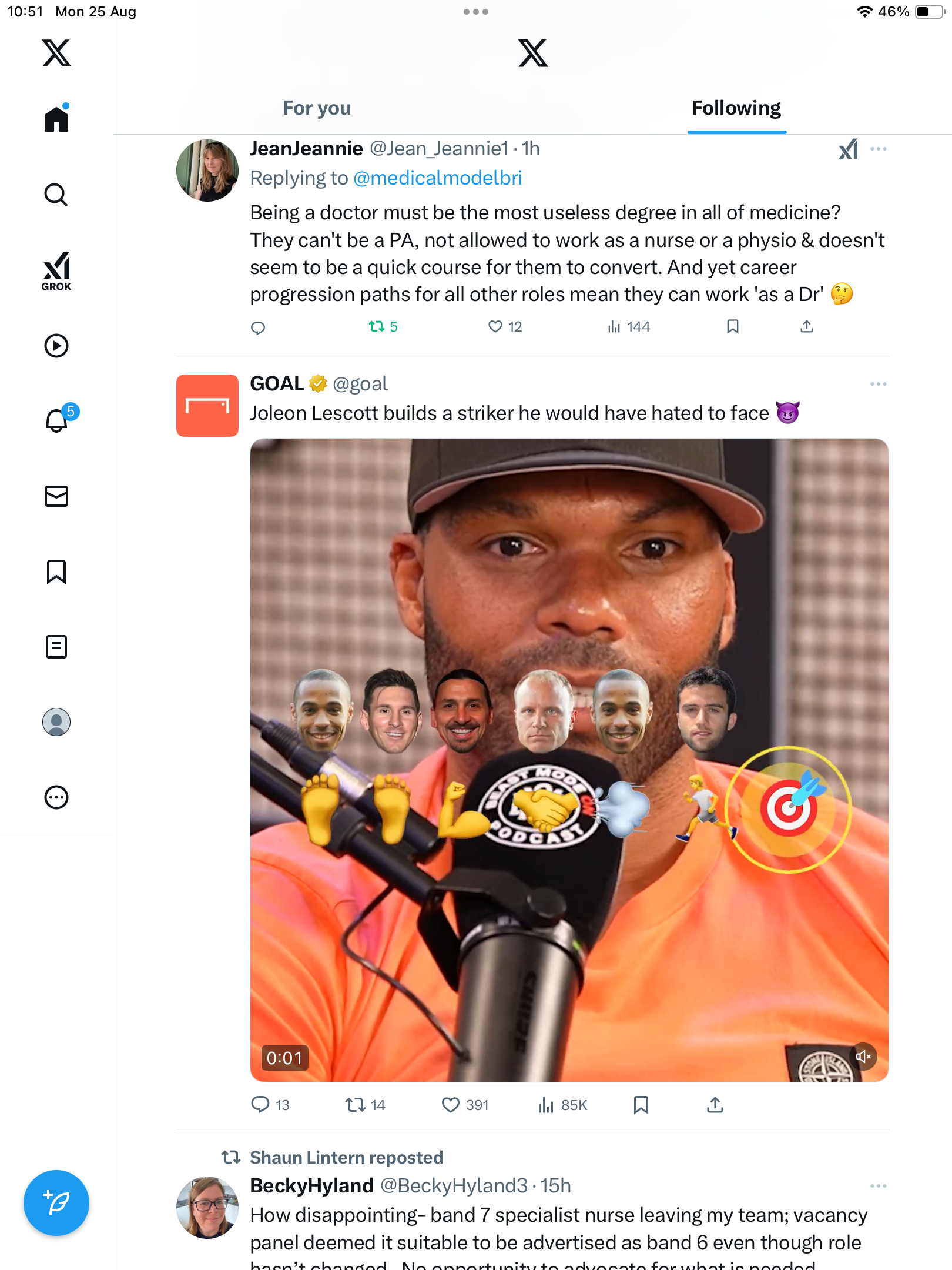The height and width of the screenshot is (1270, 952).
Task: Open the @medicalmodelbri mention link
Action: 437,178
